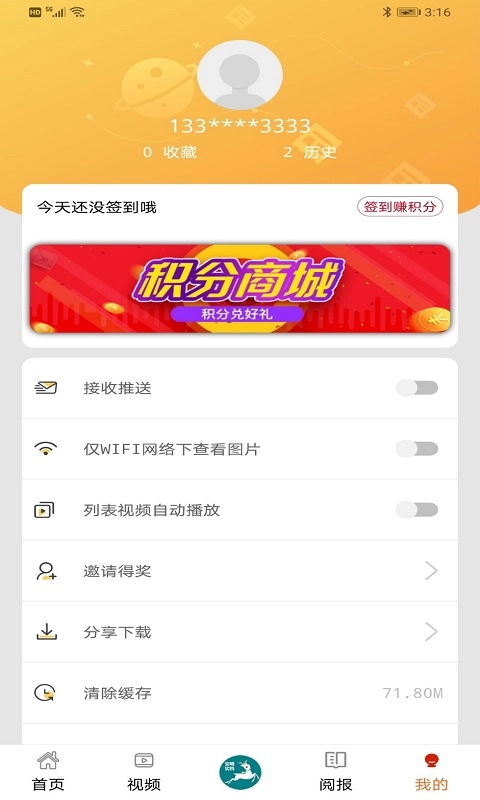Tap 签到赚积分 to check in
This screenshot has height=800, width=480.
pyautogui.click(x=399, y=207)
